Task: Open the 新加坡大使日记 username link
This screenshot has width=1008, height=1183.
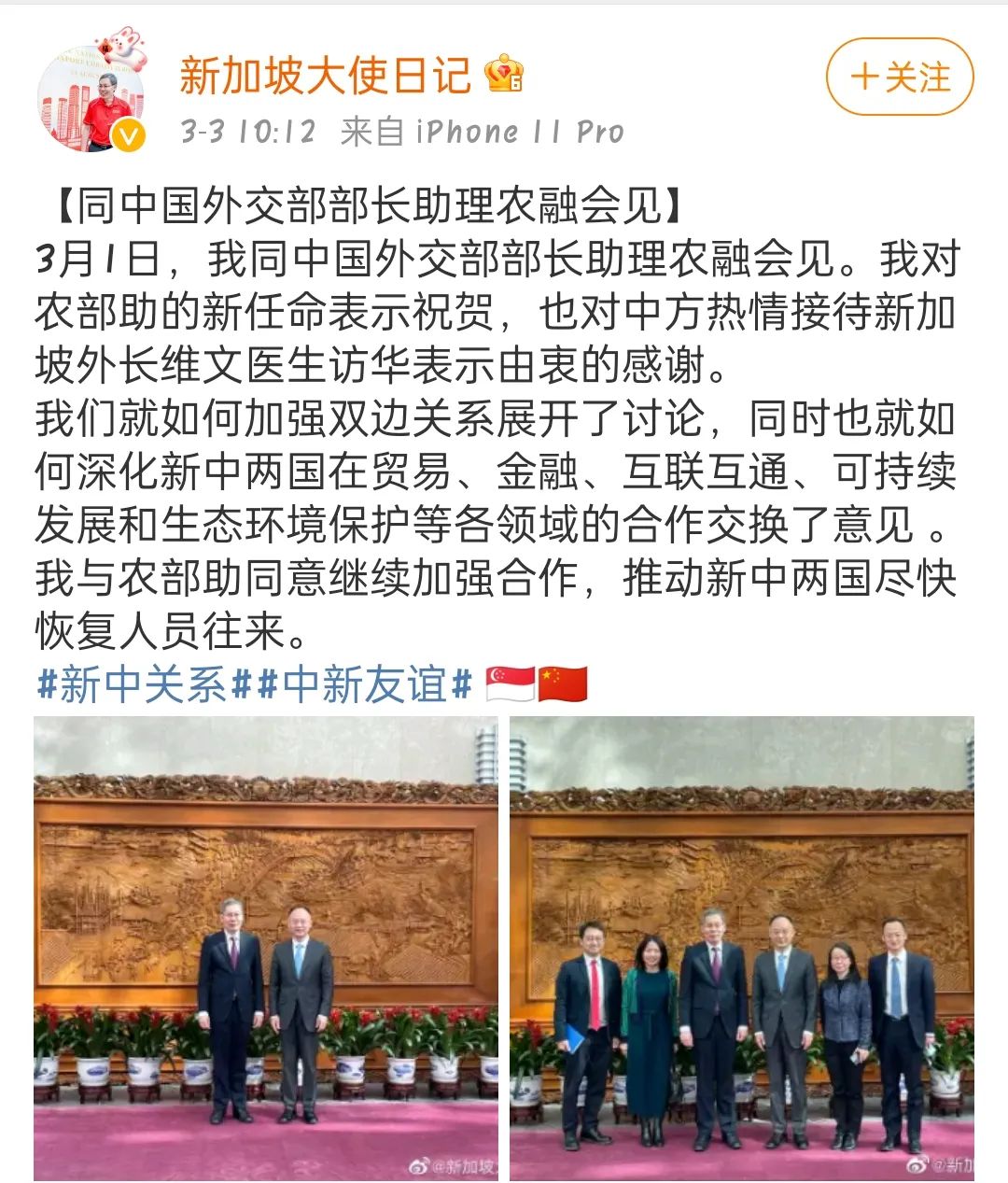Action: (x=325, y=76)
